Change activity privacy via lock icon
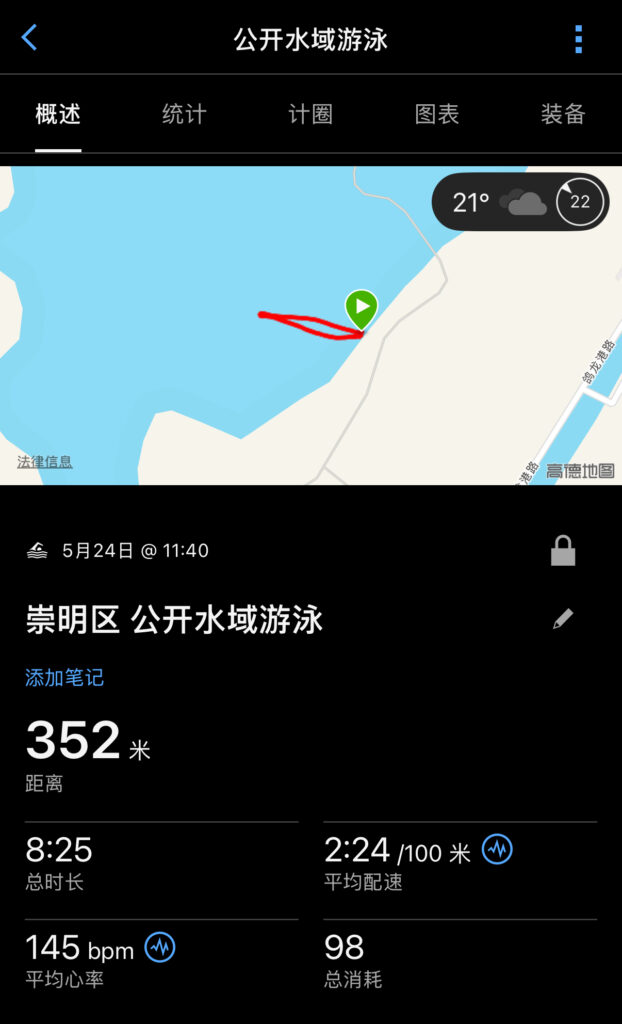The width and height of the screenshot is (622, 1024). 563,550
